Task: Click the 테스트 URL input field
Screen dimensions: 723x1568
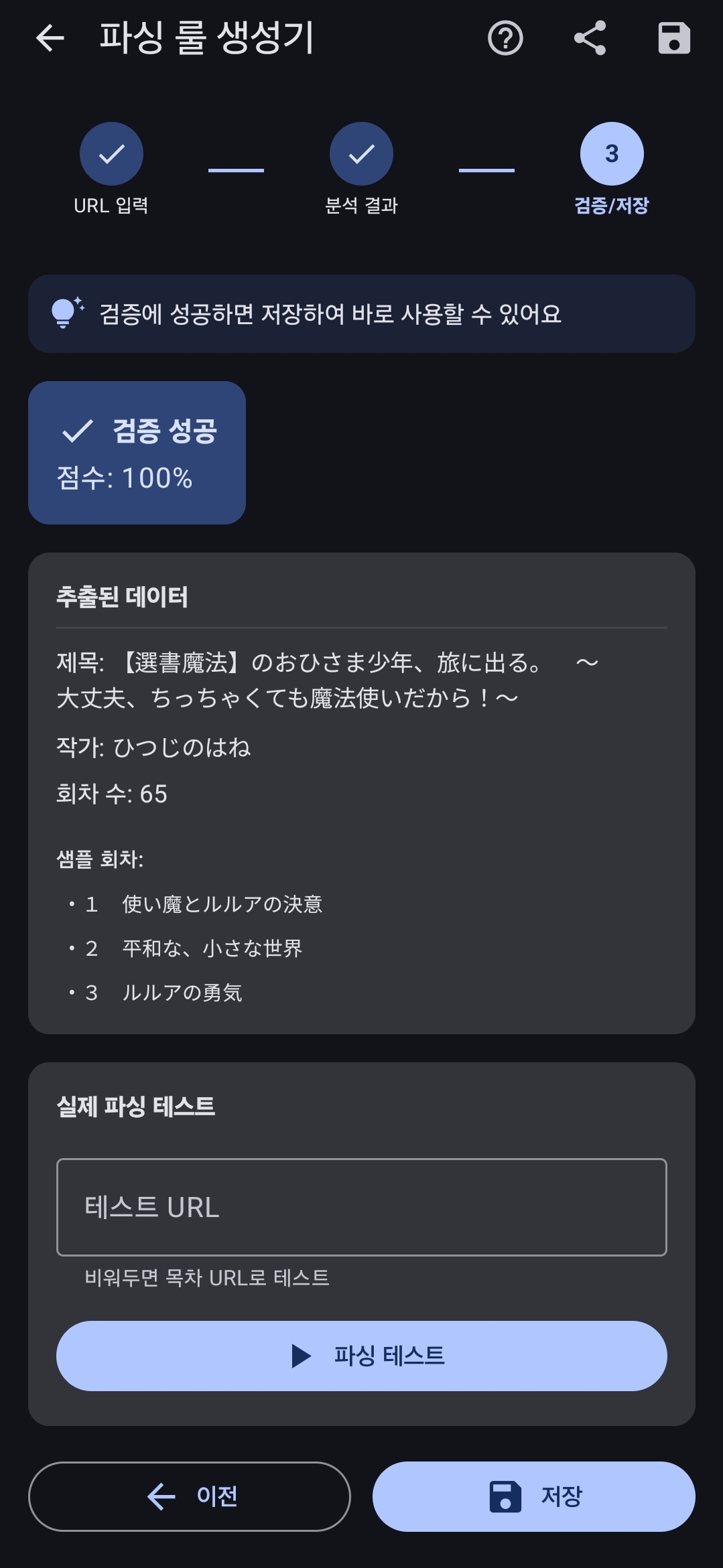Action: (361, 1208)
